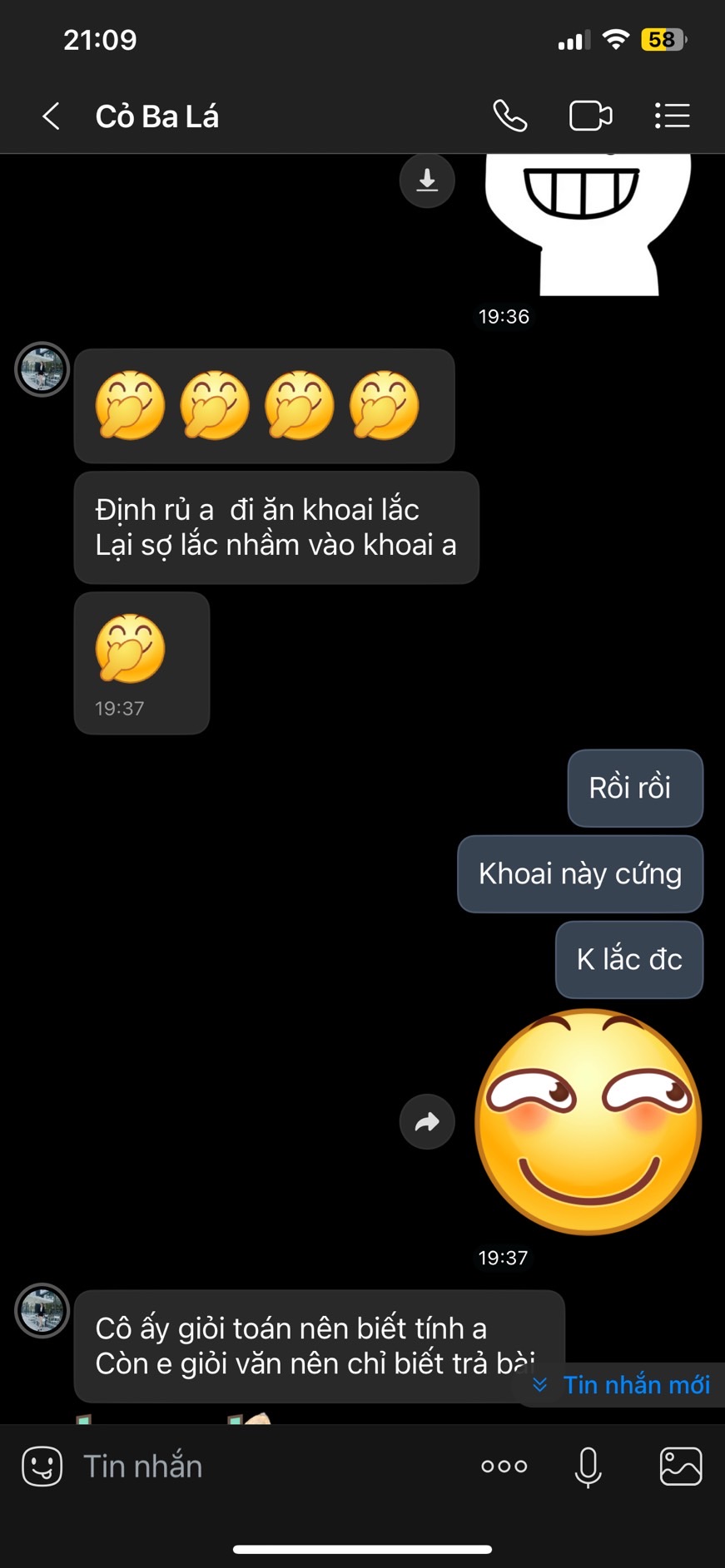Open the chat options list menu
Screen dimensions: 725x1568
672,116
